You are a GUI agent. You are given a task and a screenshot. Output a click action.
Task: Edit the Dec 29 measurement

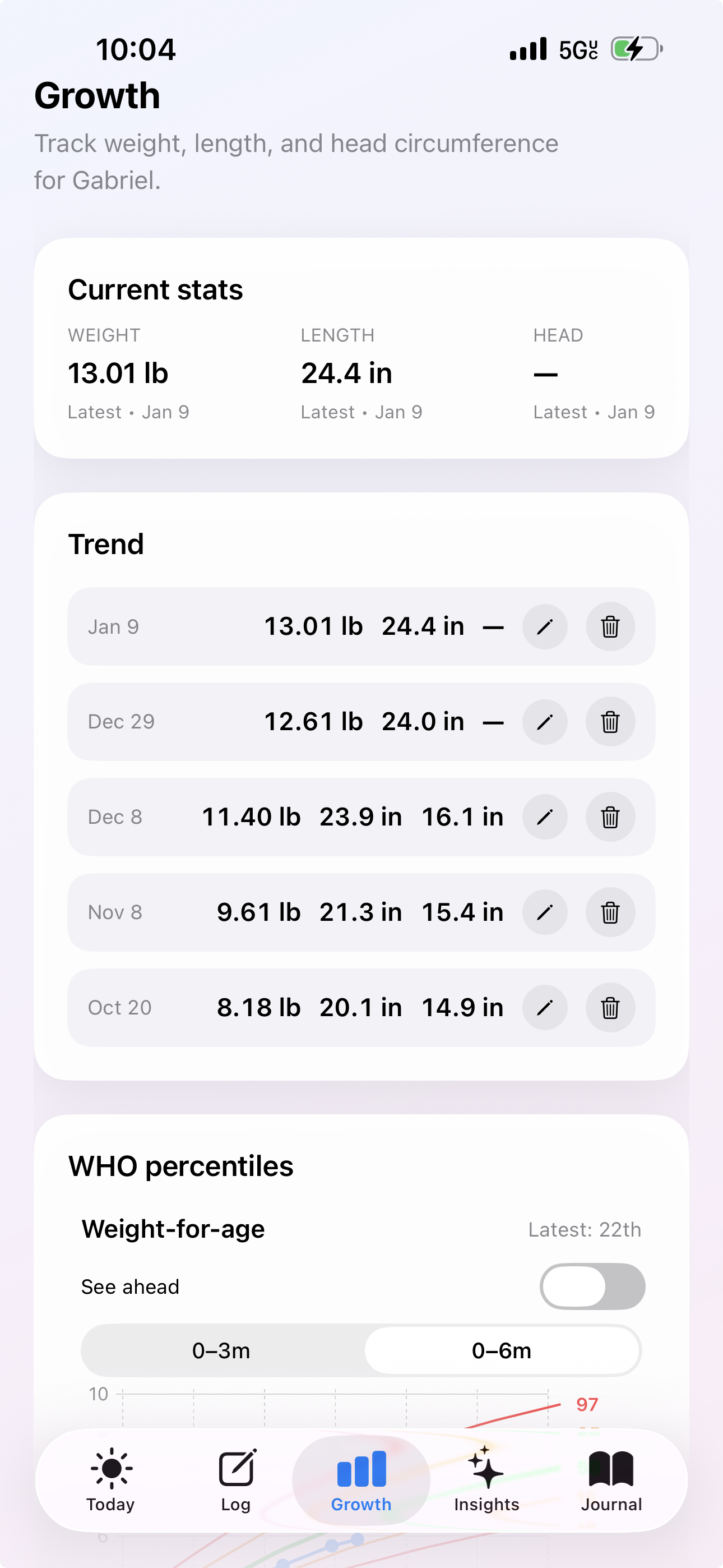click(x=545, y=721)
